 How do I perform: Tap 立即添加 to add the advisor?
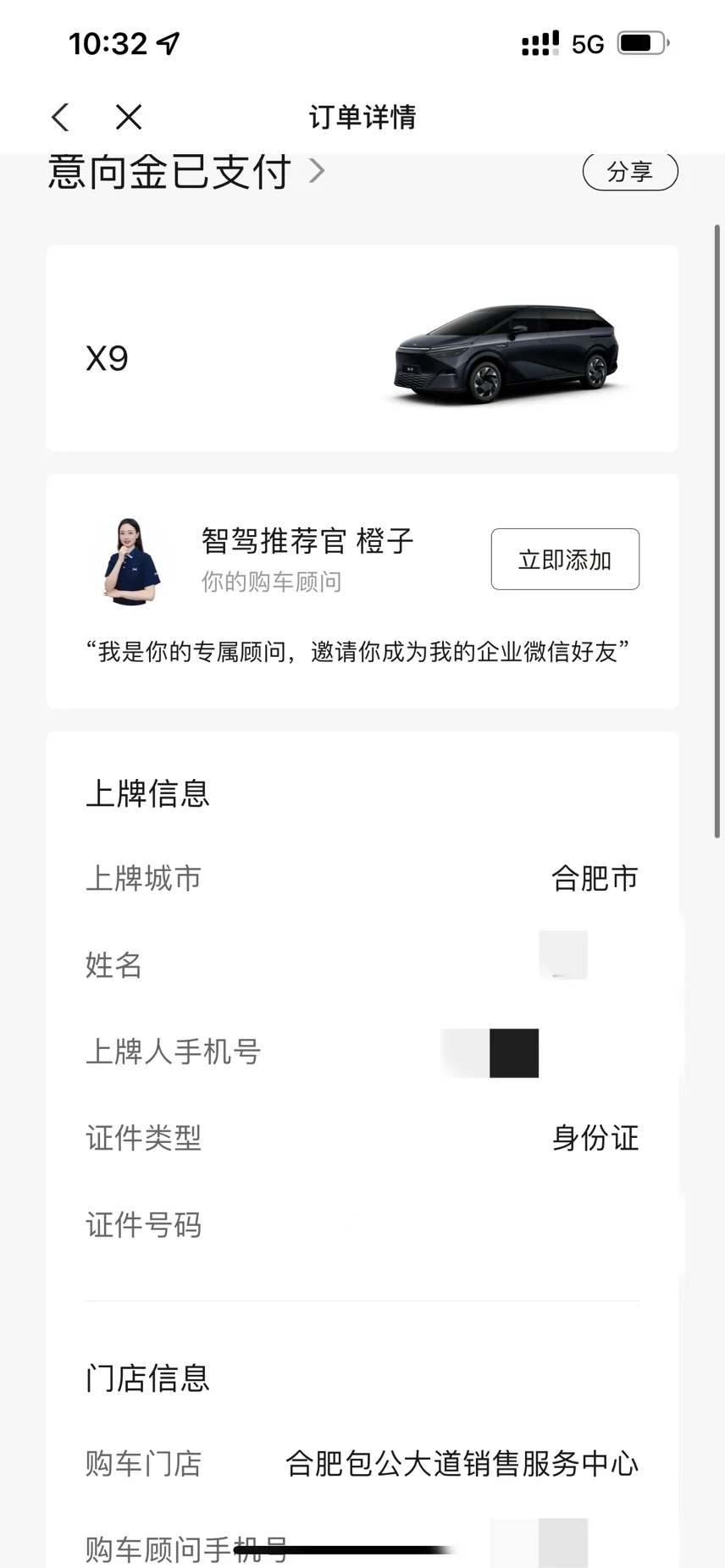pos(565,559)
